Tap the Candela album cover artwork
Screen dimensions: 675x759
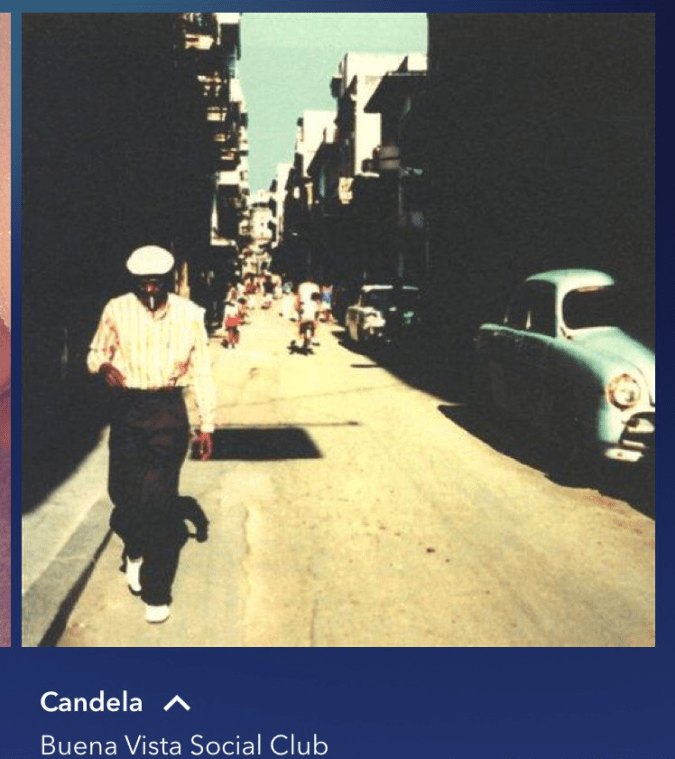point(338,330)
